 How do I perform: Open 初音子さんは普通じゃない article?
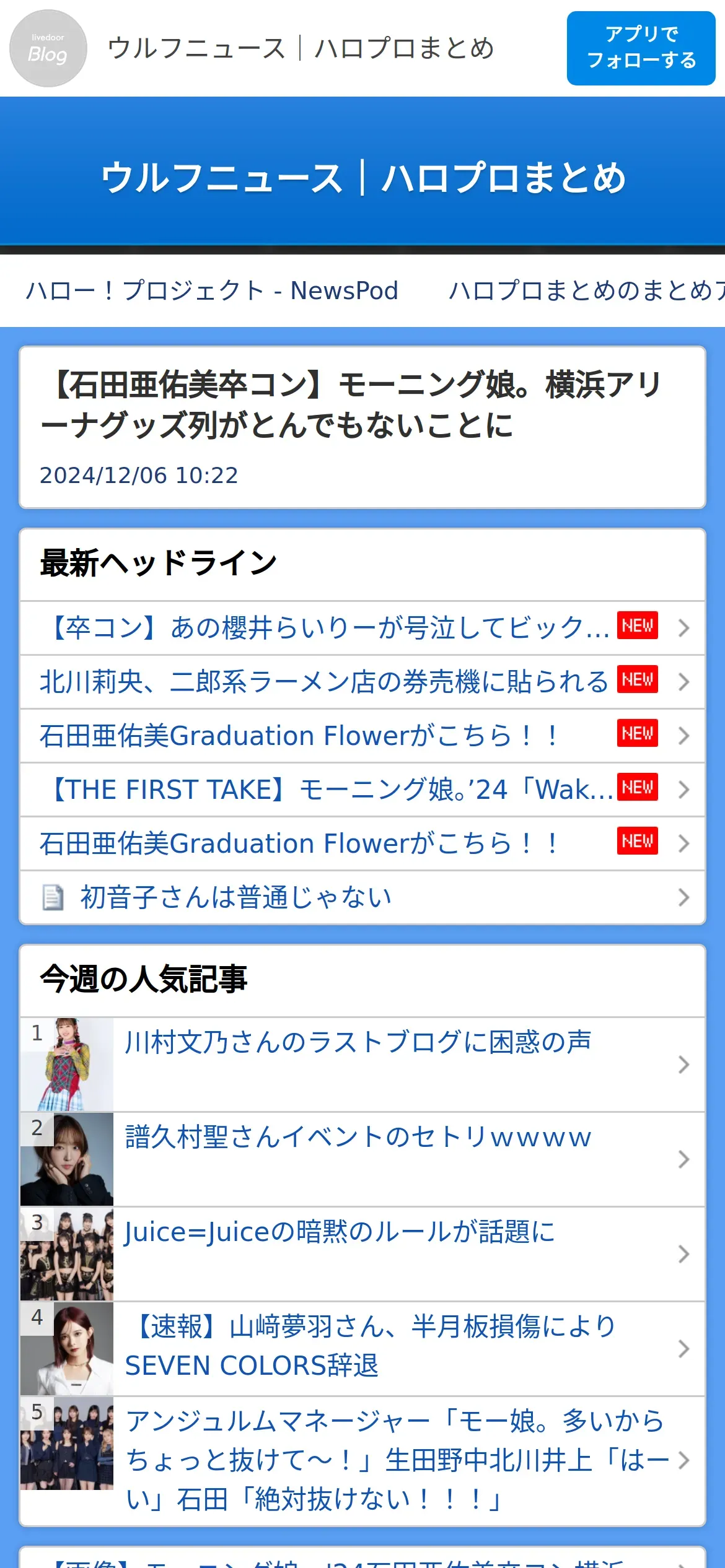point(235,897)
